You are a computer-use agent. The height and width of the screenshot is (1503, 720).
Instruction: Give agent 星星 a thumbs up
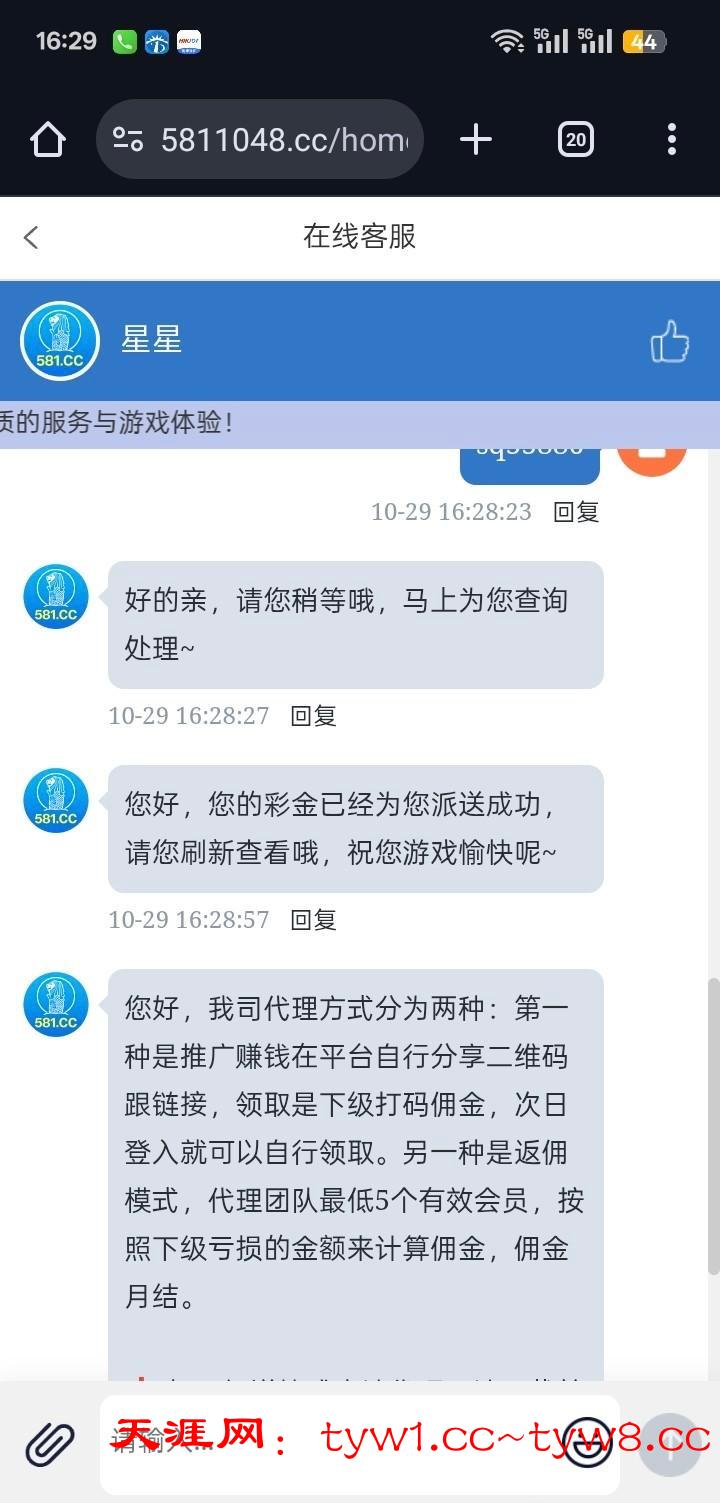(669, 341)
